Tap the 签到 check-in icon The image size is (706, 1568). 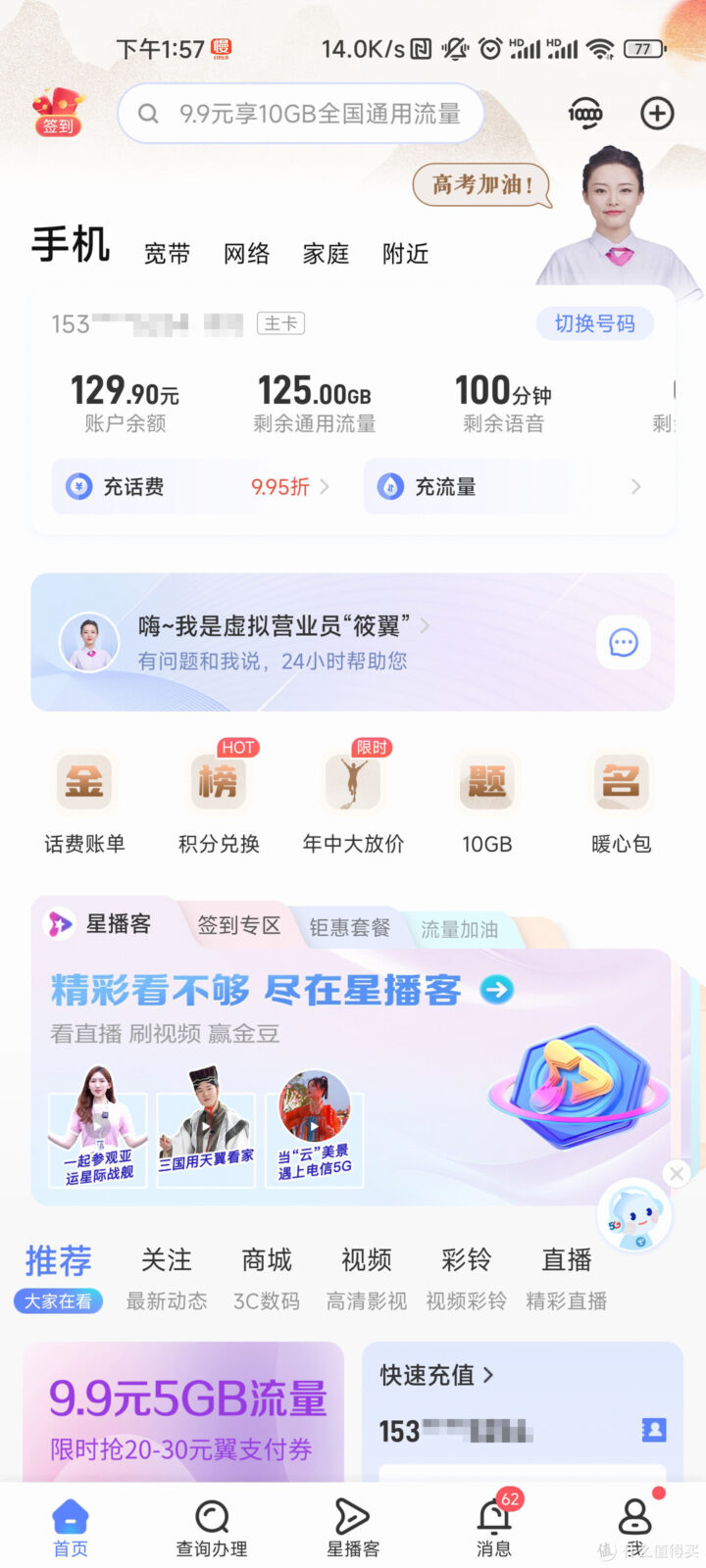58,112
